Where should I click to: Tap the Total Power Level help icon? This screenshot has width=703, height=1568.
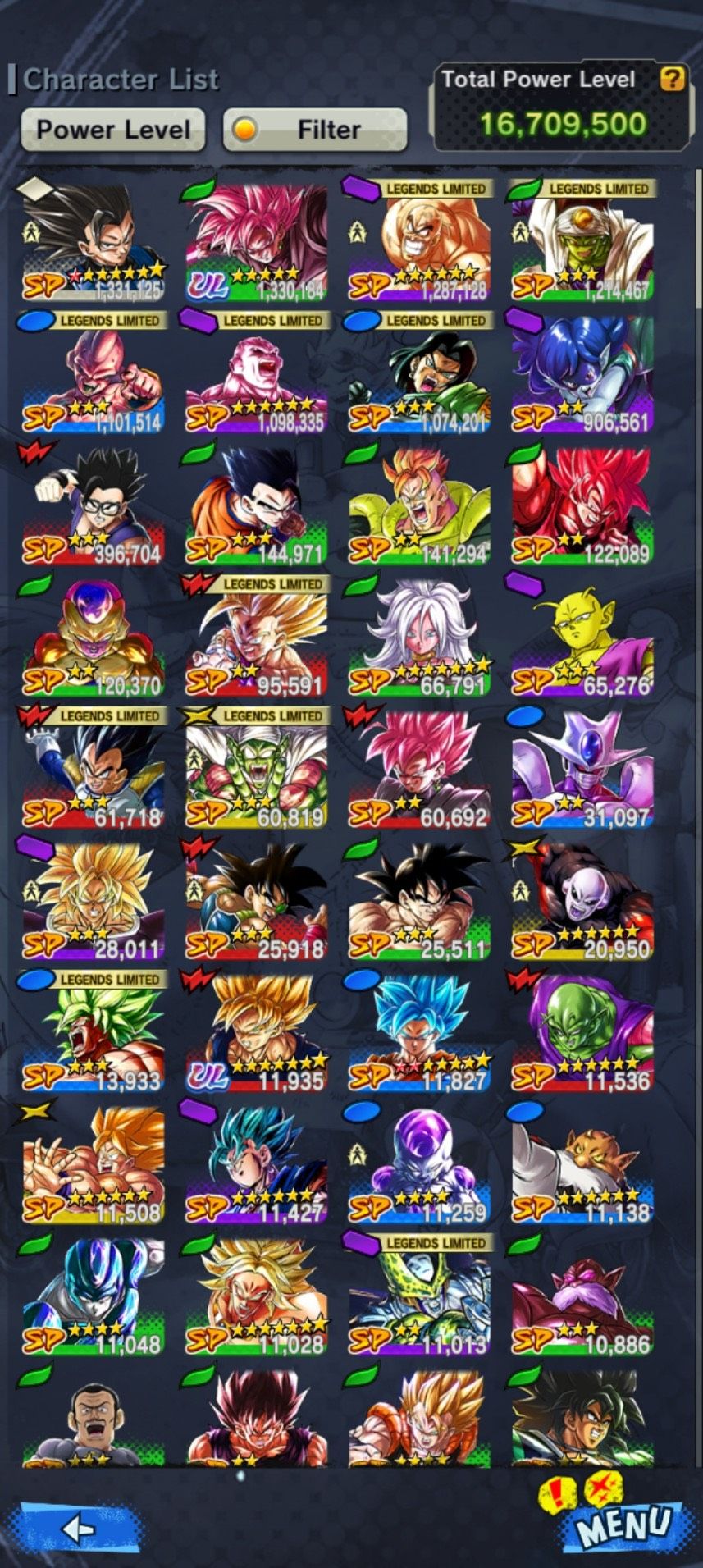pos(672,79)
